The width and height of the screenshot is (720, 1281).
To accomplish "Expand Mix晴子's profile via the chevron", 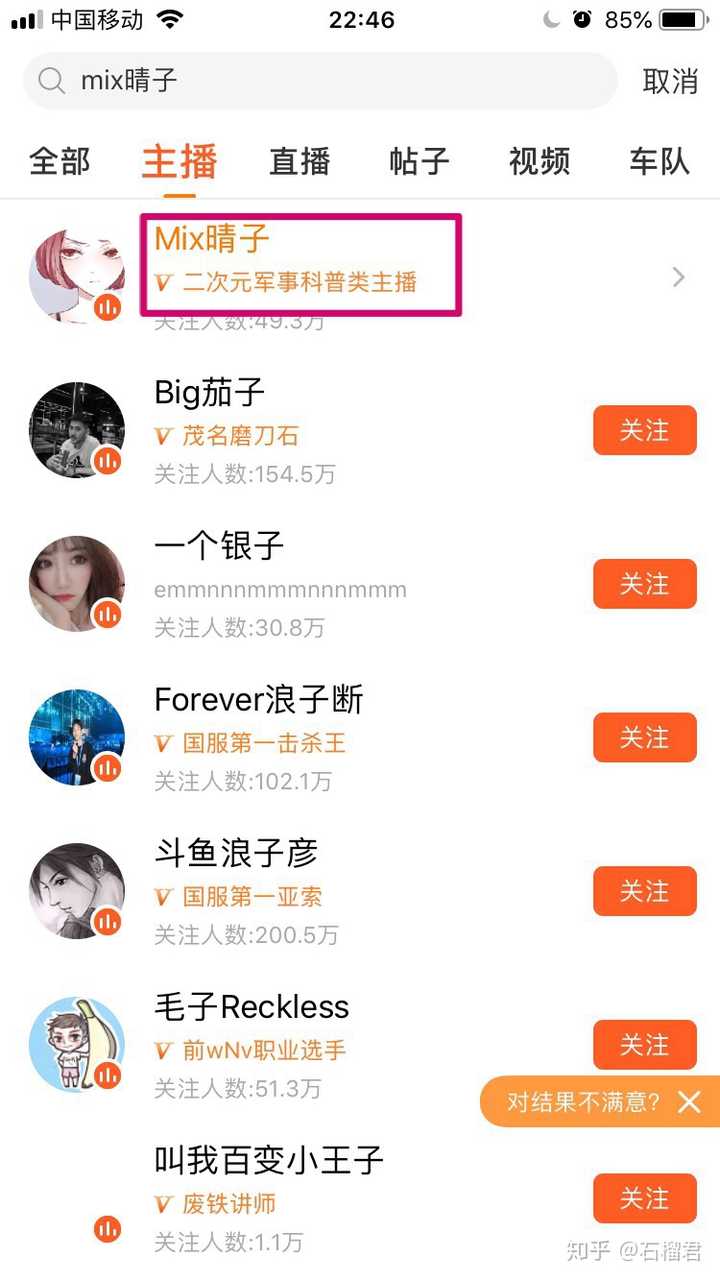I will tap(678, 277).
